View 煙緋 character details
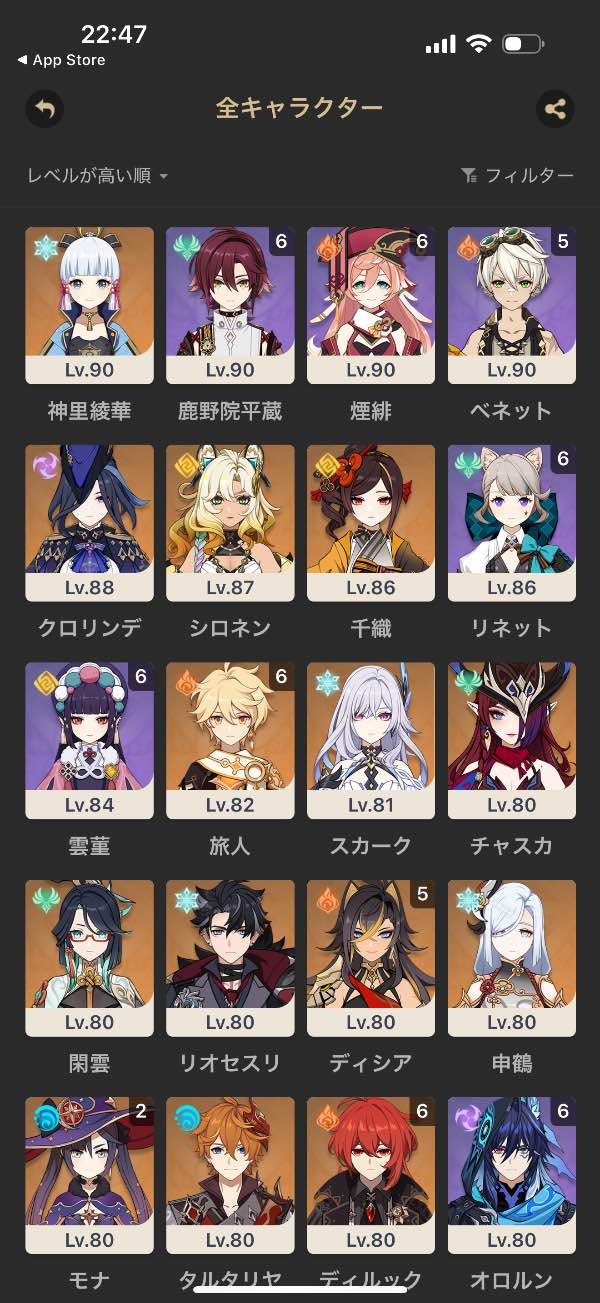This screenshot has height=1303, width=600. tap(371, 305)
